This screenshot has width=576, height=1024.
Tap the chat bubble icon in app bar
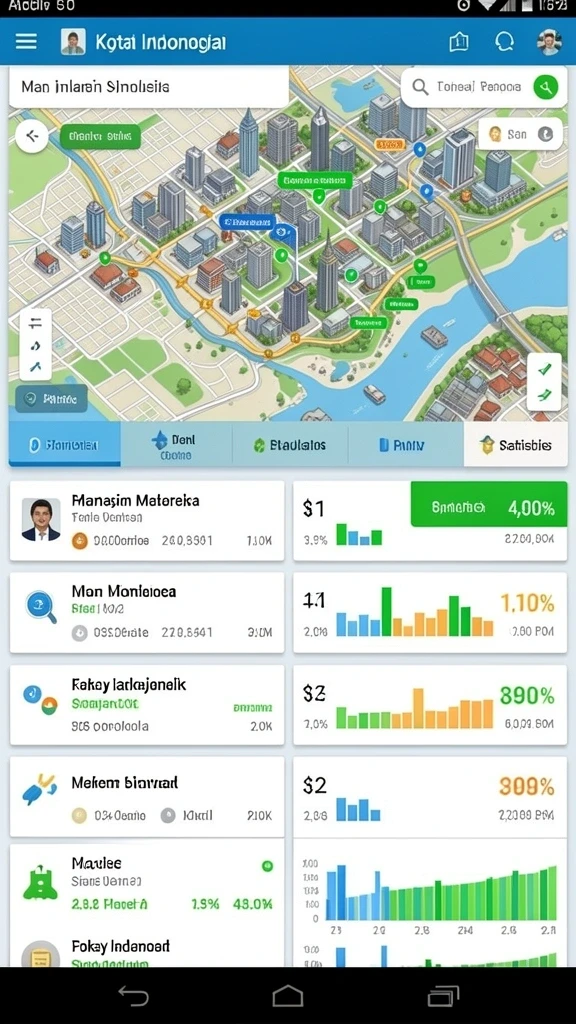pyautogui.click(x=504, y=42)
